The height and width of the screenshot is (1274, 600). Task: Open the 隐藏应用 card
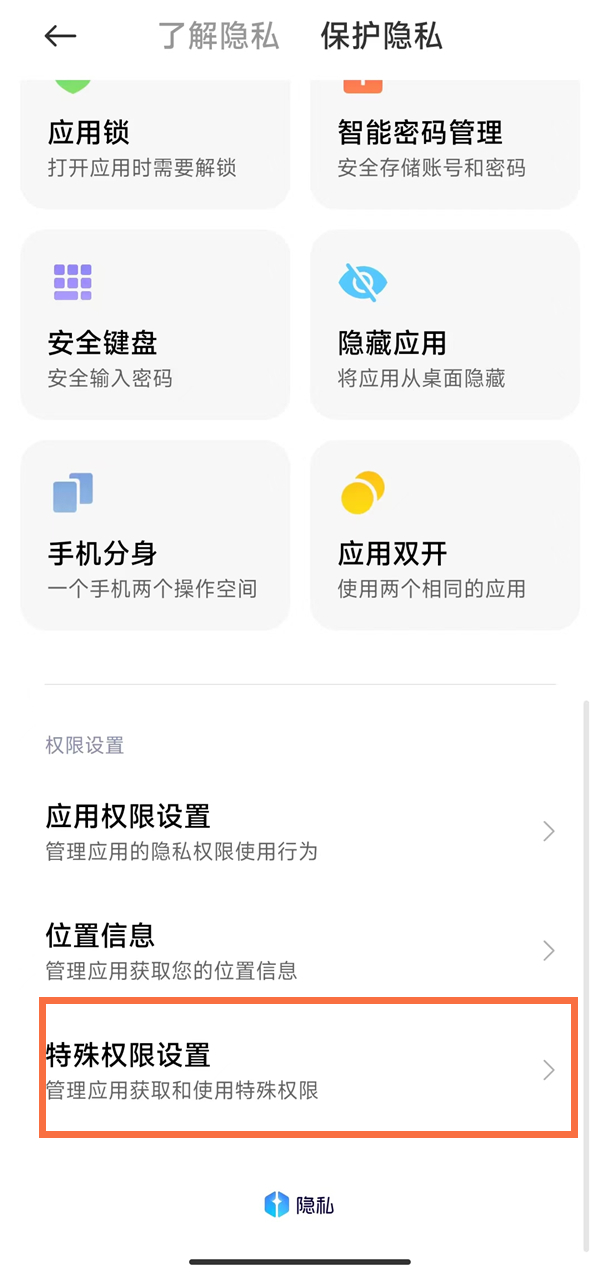tap(445, 324)
